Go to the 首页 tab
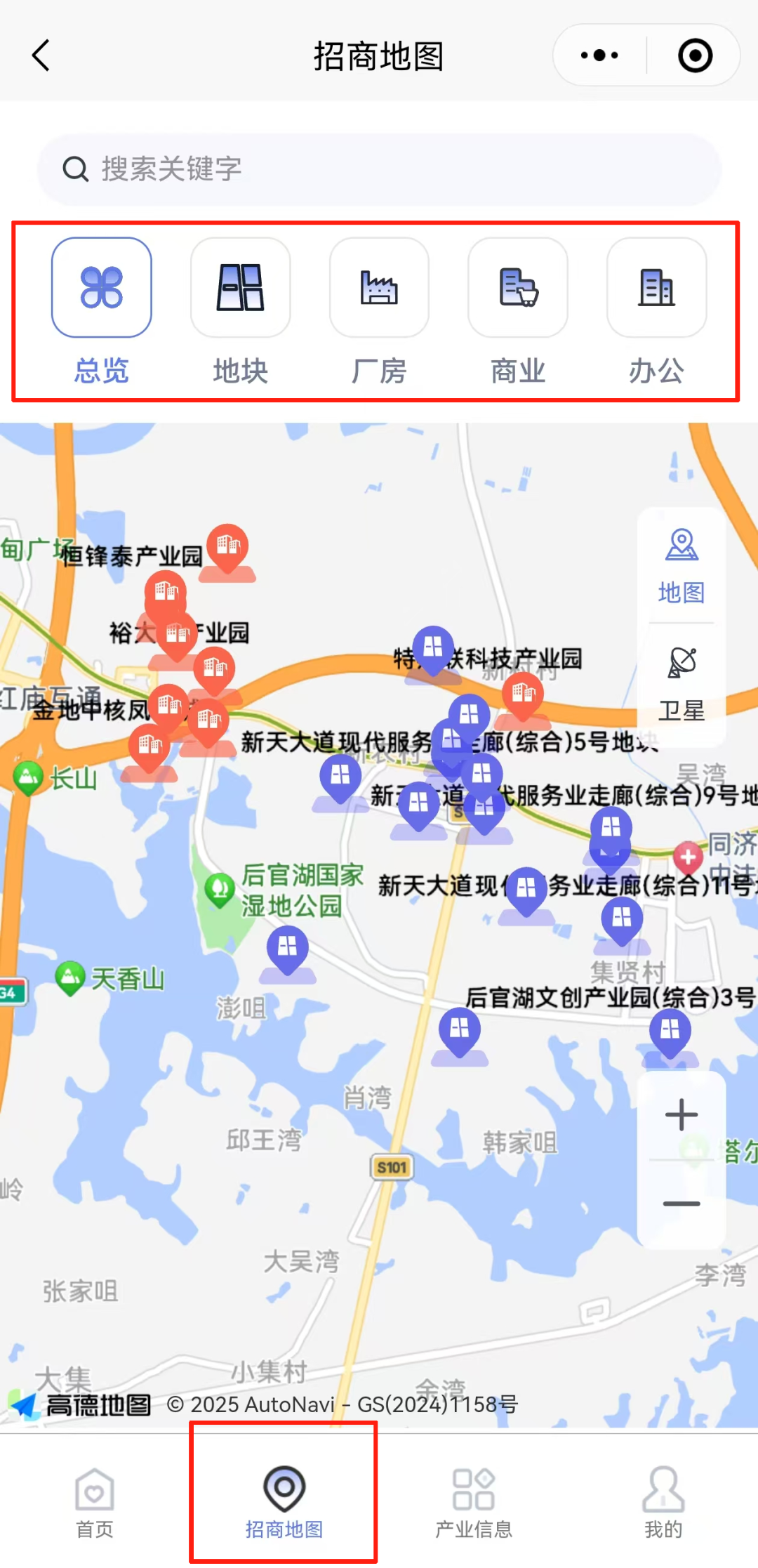 click(95, 1502)
